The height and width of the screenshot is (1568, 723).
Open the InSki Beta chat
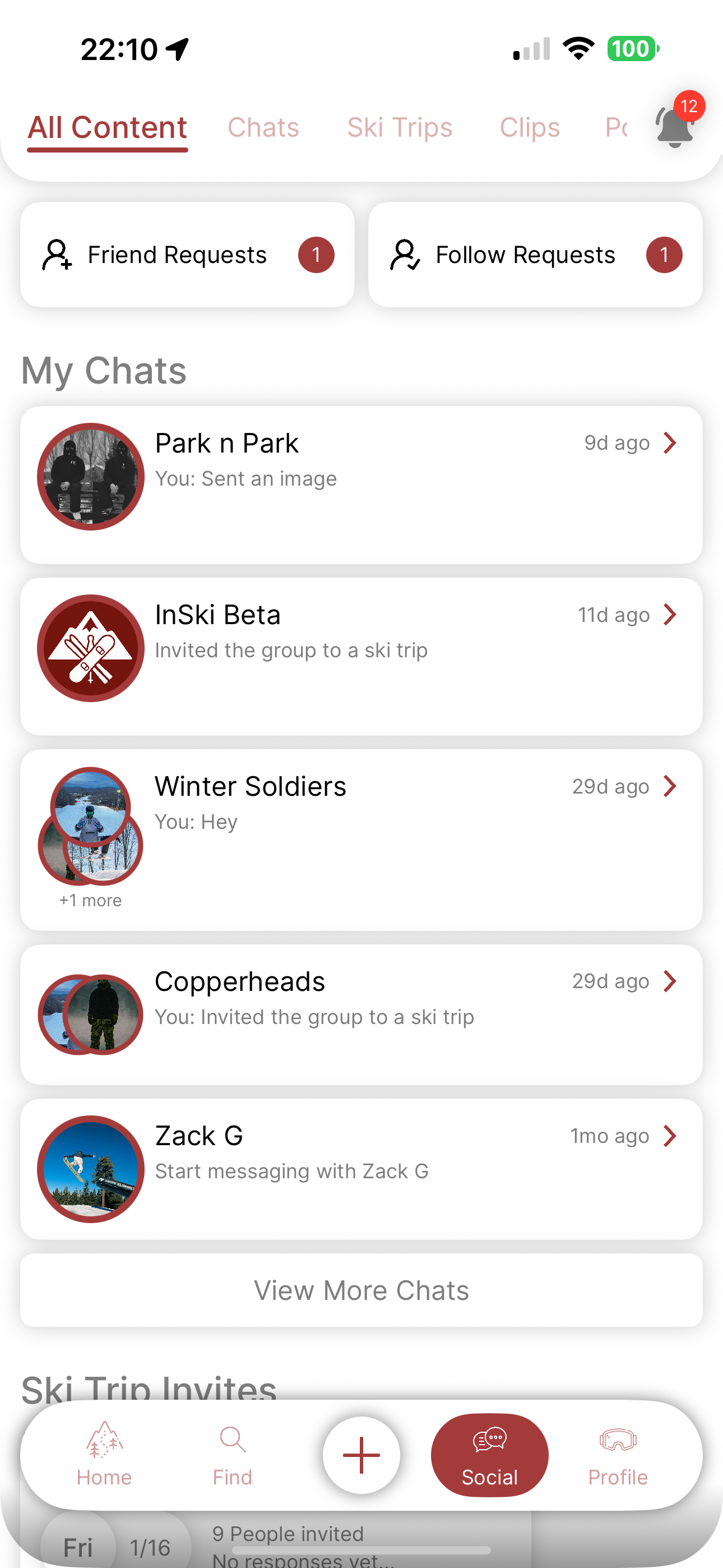pyautogui.click(x=361, y=656)
